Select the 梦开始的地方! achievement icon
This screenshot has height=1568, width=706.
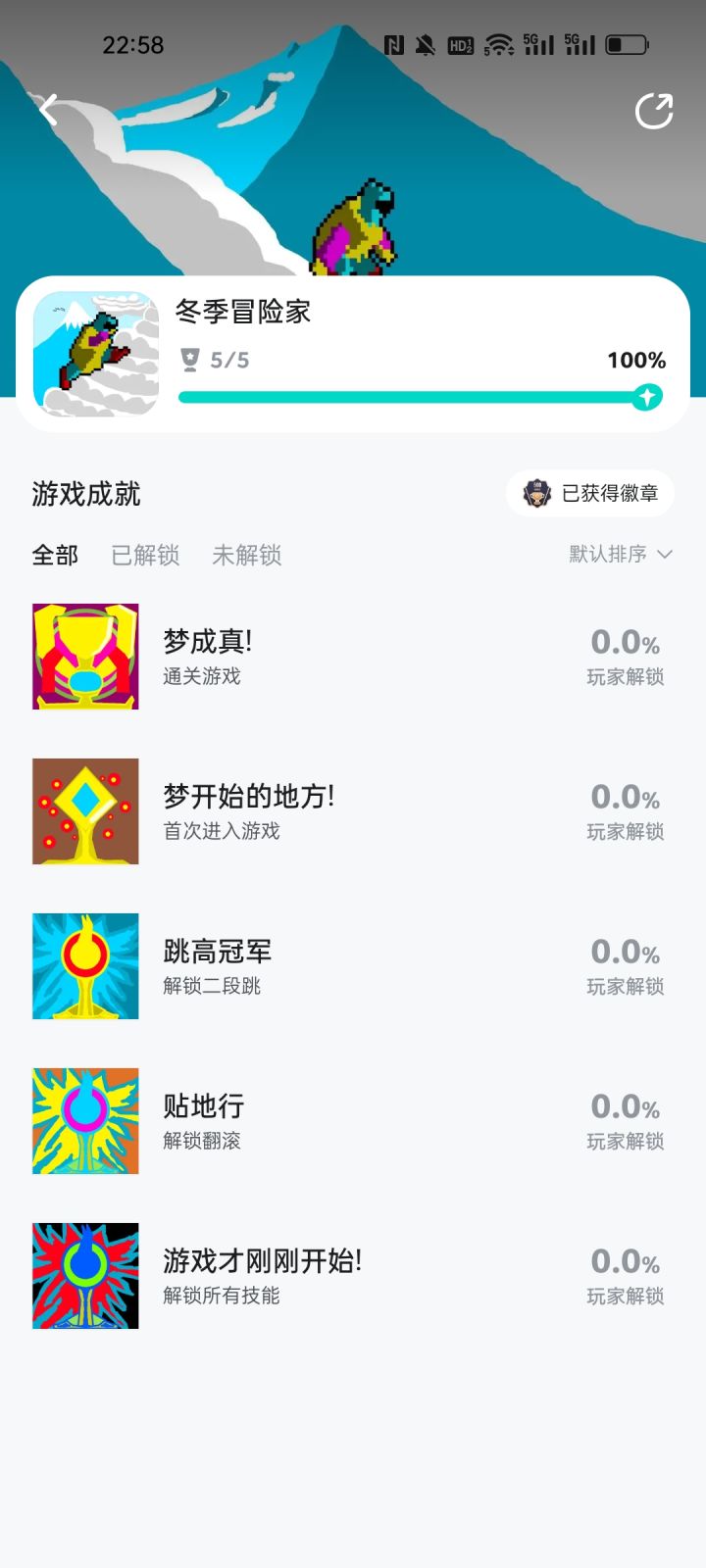(84, 811)
